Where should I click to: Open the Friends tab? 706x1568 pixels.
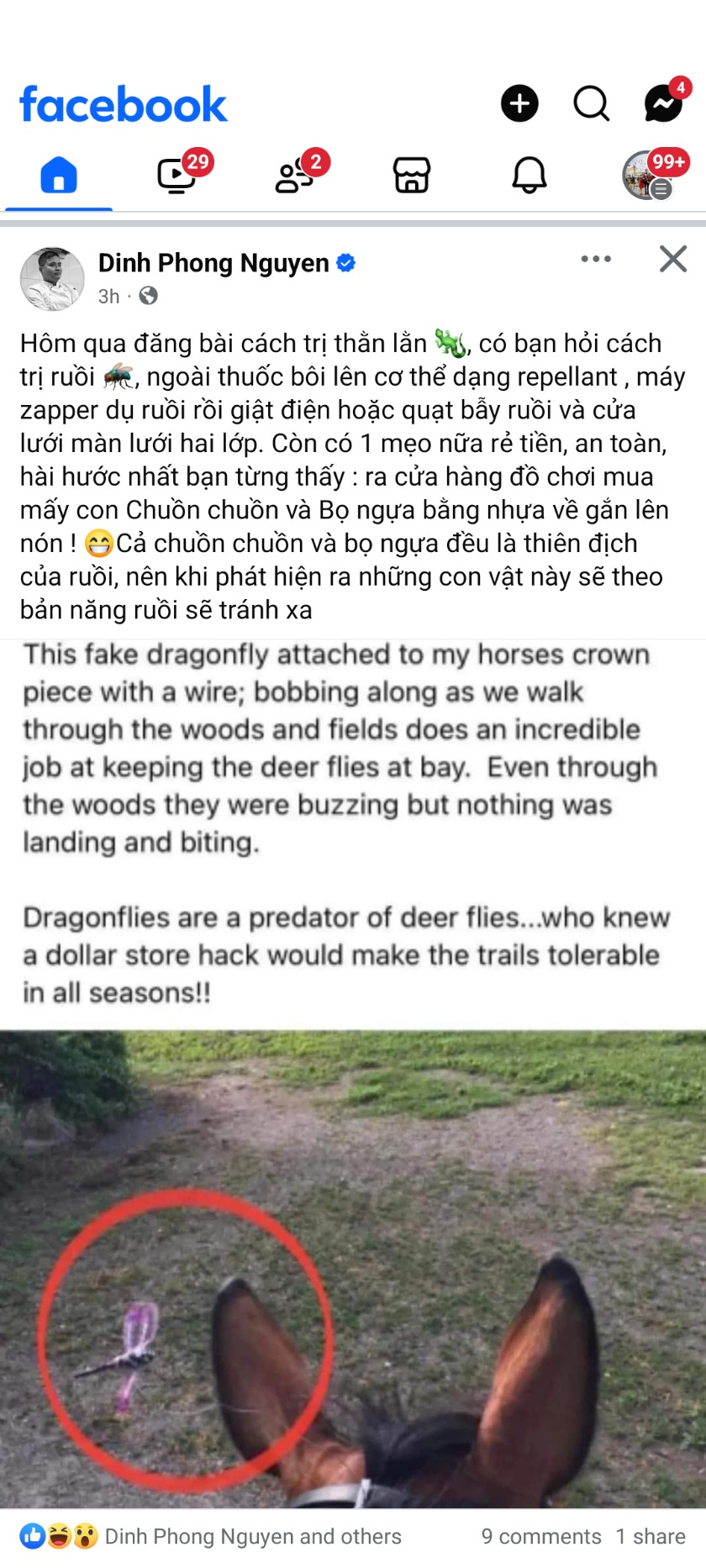294,176
